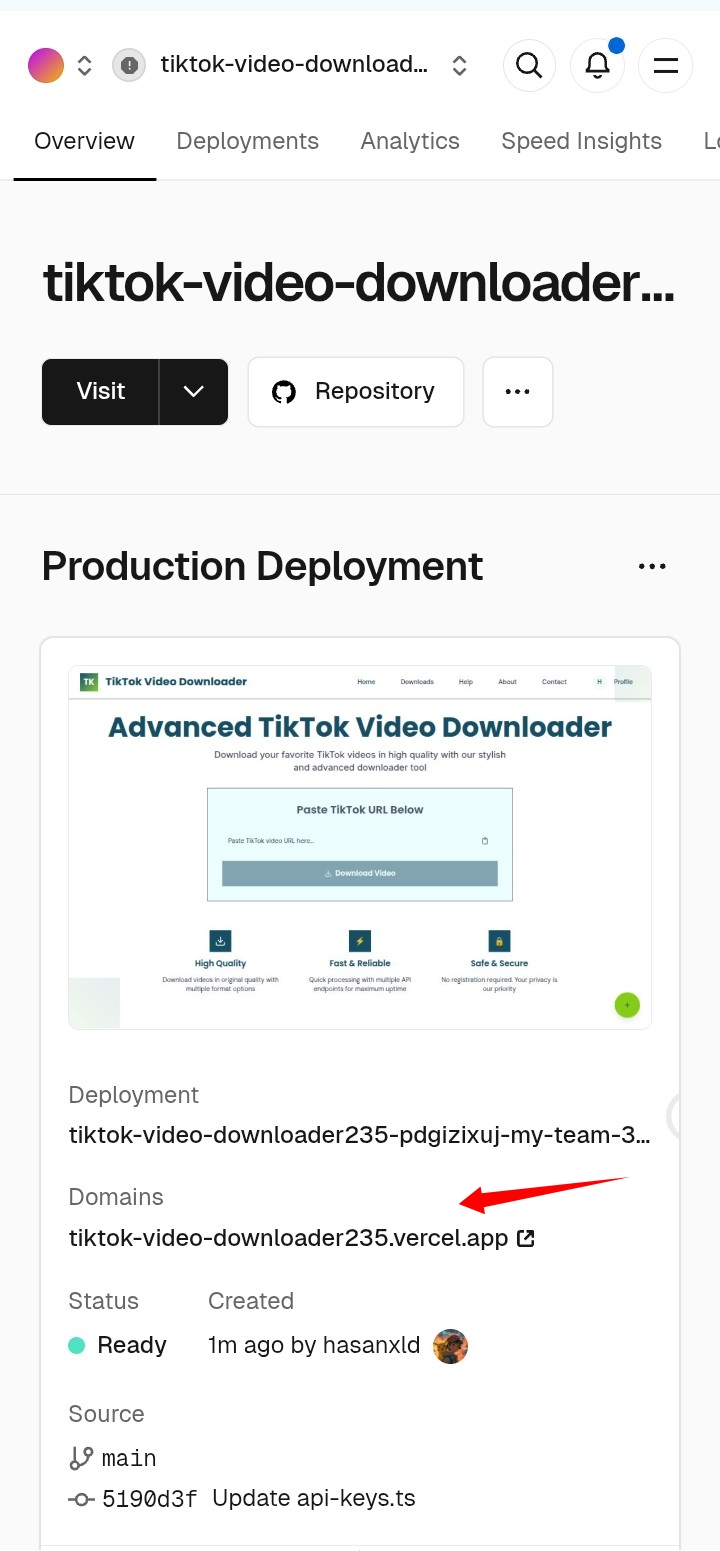Open the hamburger menu
The width and height of the screenshot is (720, 1551).
point(665,66)
